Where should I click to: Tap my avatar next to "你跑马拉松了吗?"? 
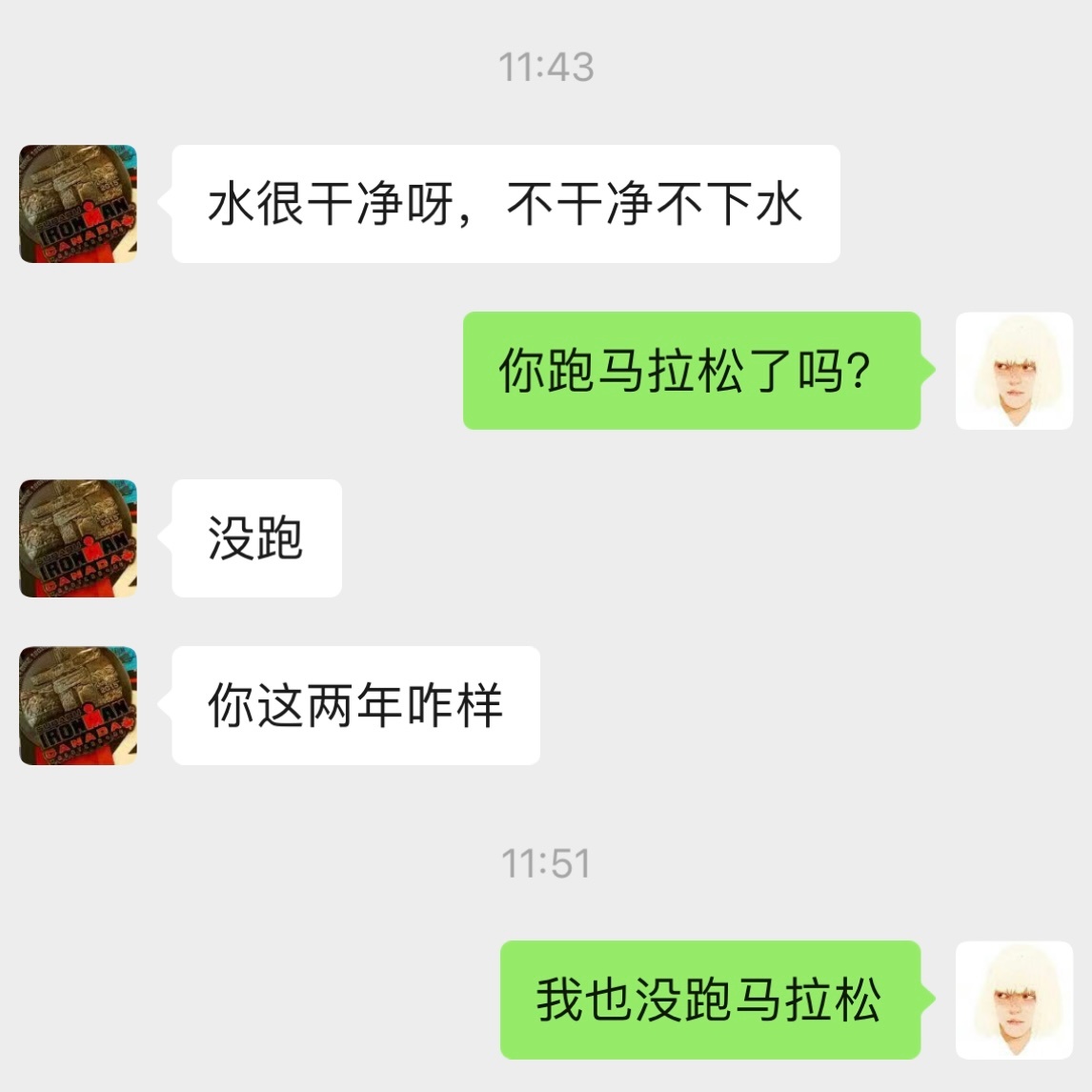coord(1014,371)
